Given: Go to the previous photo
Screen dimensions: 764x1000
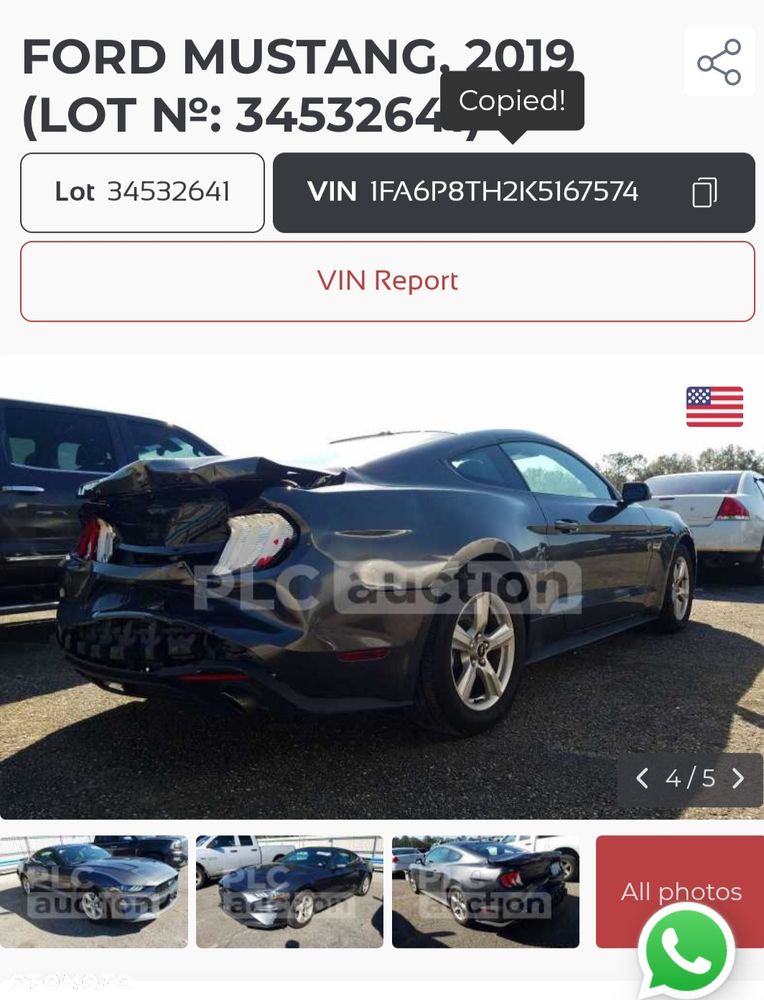Looking at the screenshot, I should (642, 778).
